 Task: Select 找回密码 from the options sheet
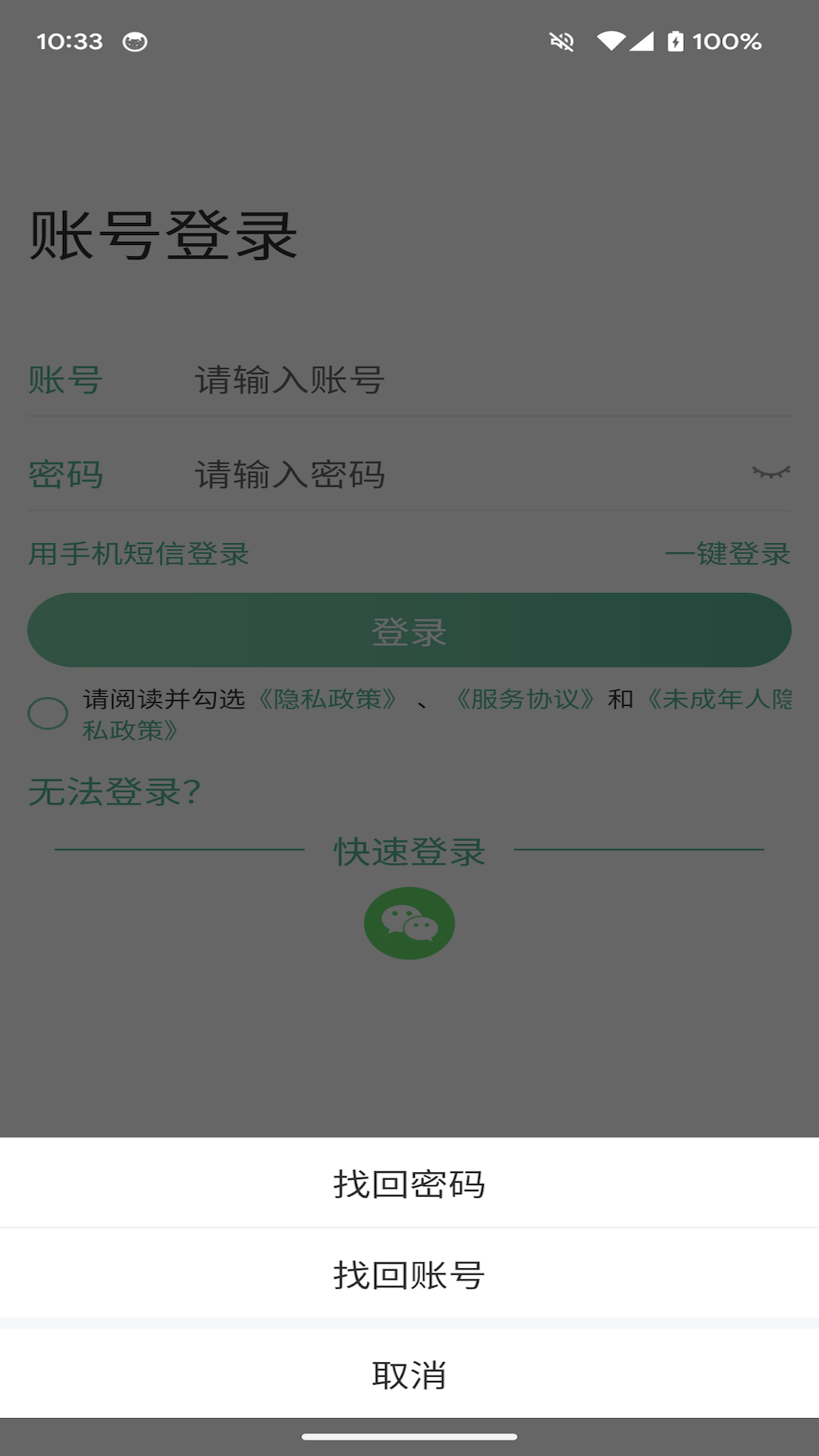coord(409,1181)
